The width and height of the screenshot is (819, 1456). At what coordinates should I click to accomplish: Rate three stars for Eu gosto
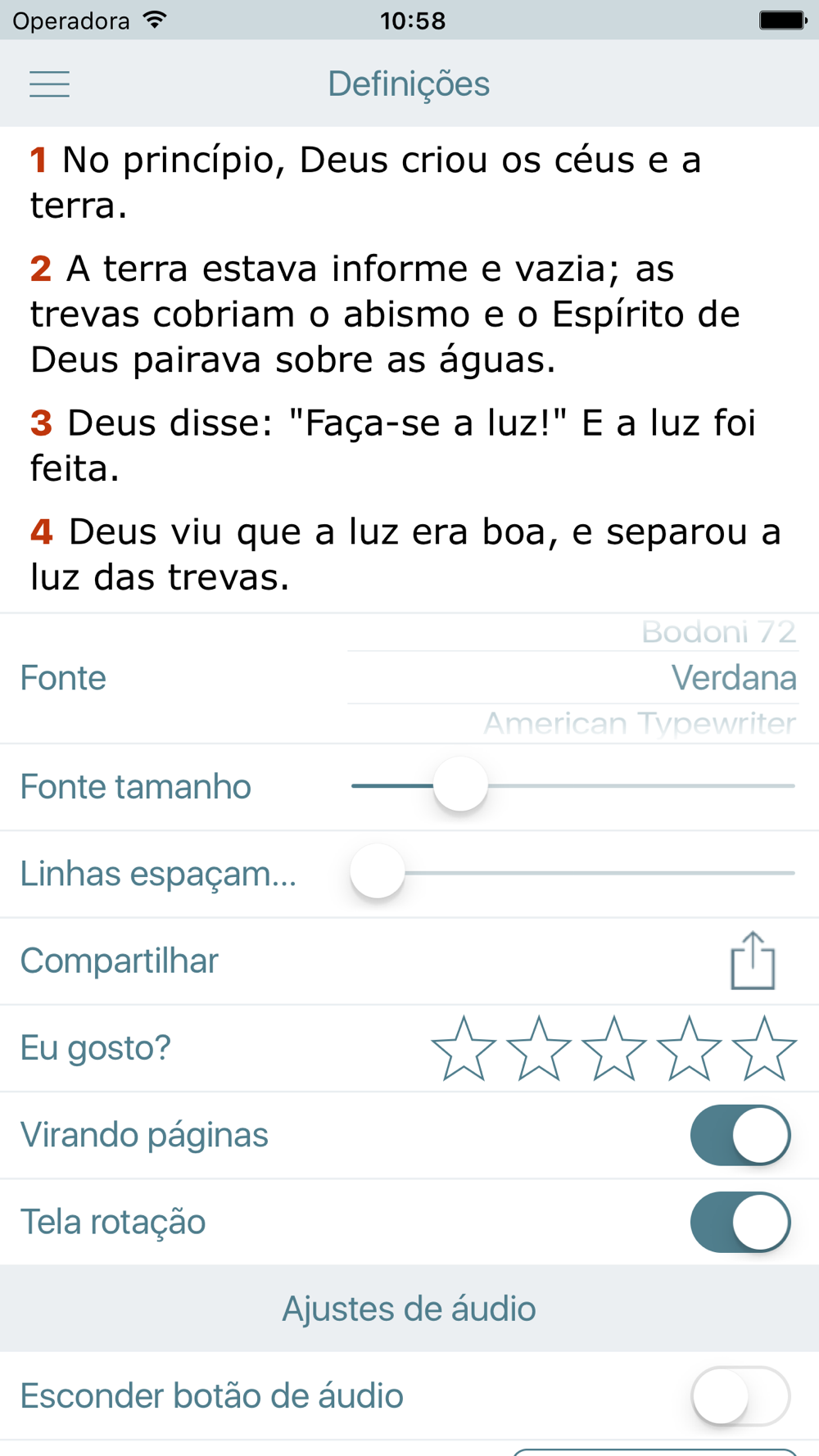[613, 1048]
